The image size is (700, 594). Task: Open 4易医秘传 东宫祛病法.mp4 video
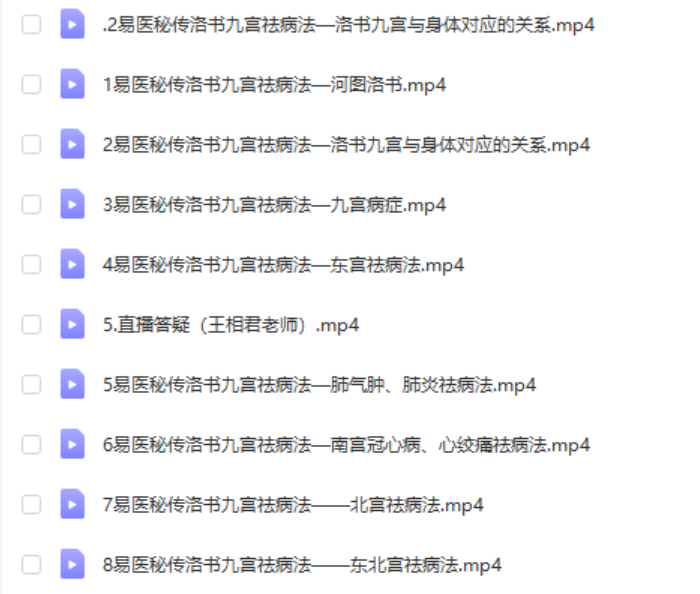click(x=283, y=265)
